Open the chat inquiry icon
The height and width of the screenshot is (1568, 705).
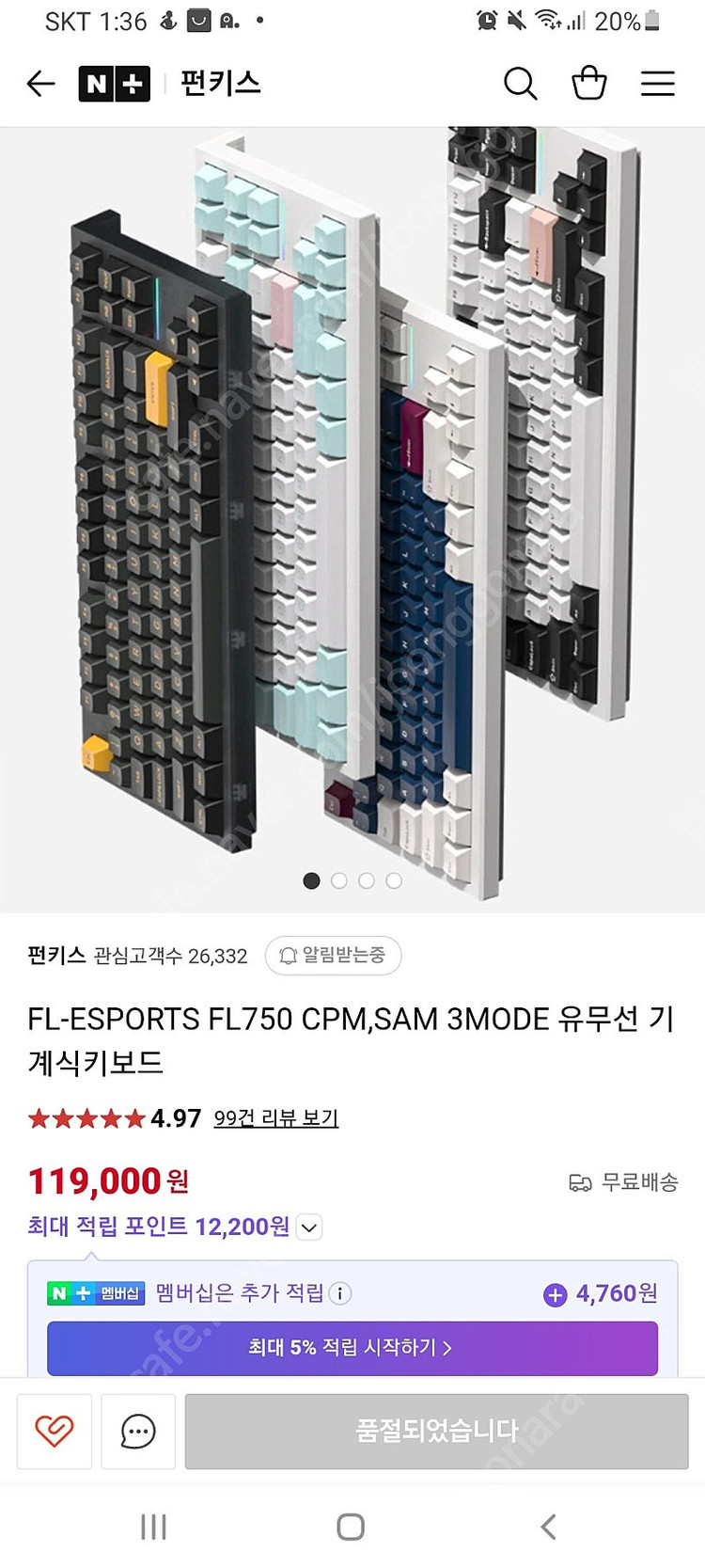137,1432
